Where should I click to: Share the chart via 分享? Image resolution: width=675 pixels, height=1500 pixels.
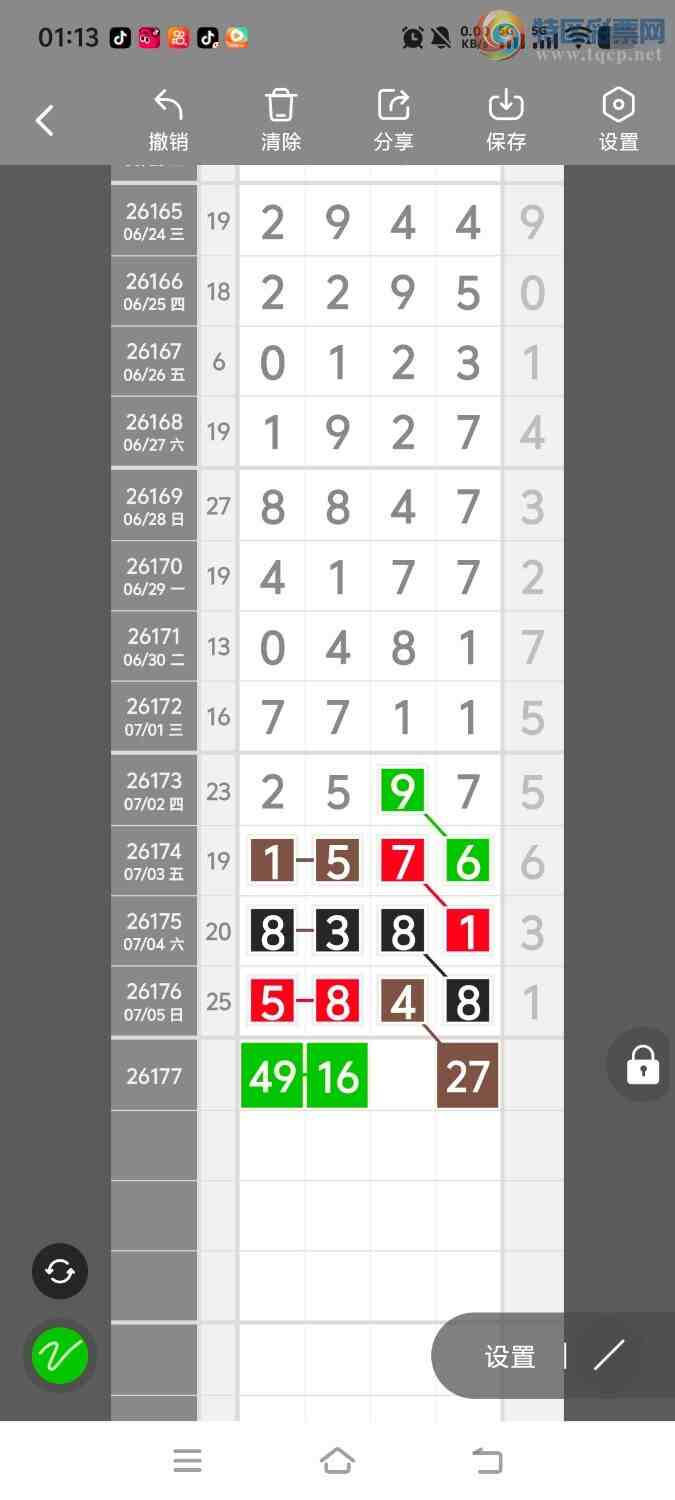[394, 120]
